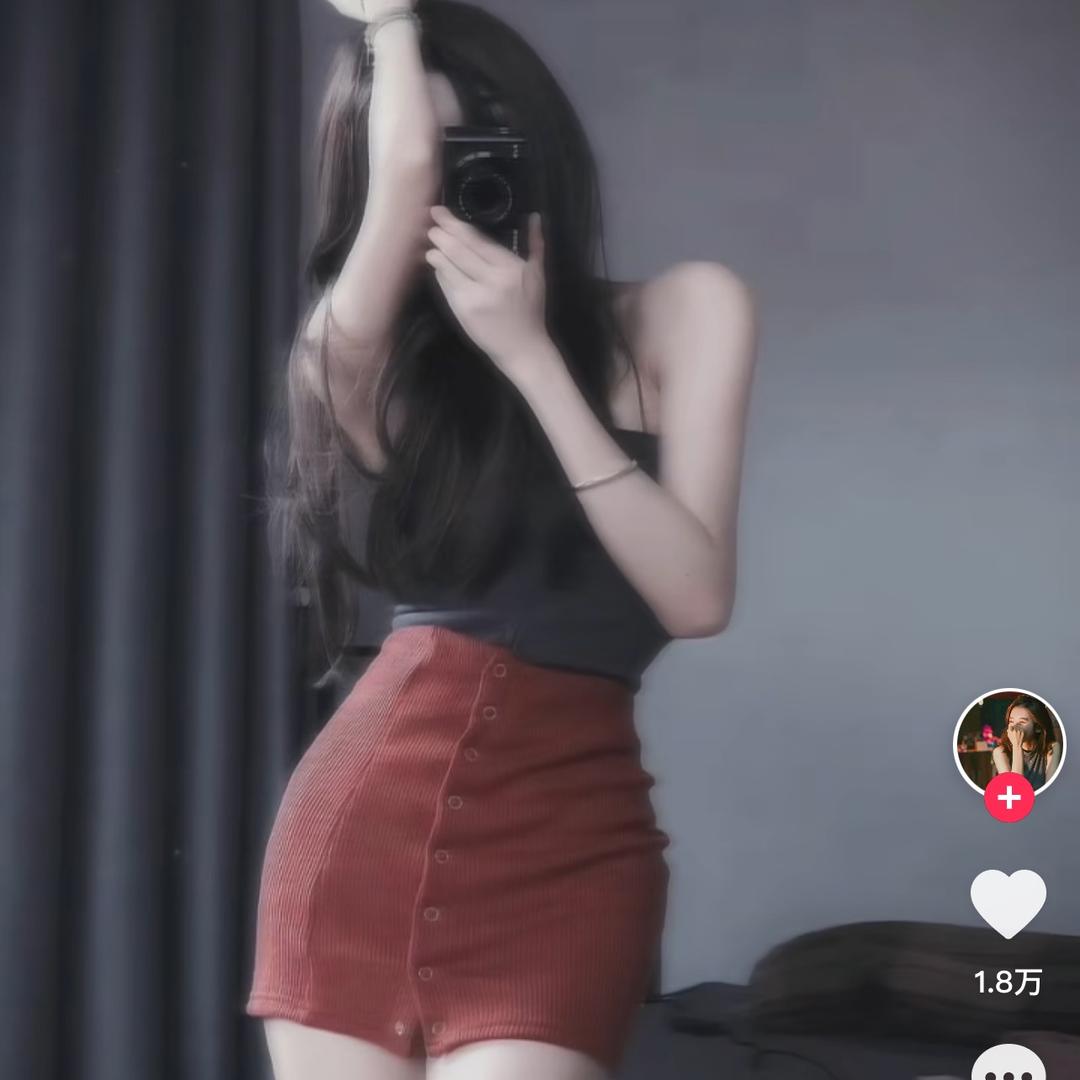1080x1080 pixels.
Task: Like this video with the heart
Action: [x=1008, y=903]
